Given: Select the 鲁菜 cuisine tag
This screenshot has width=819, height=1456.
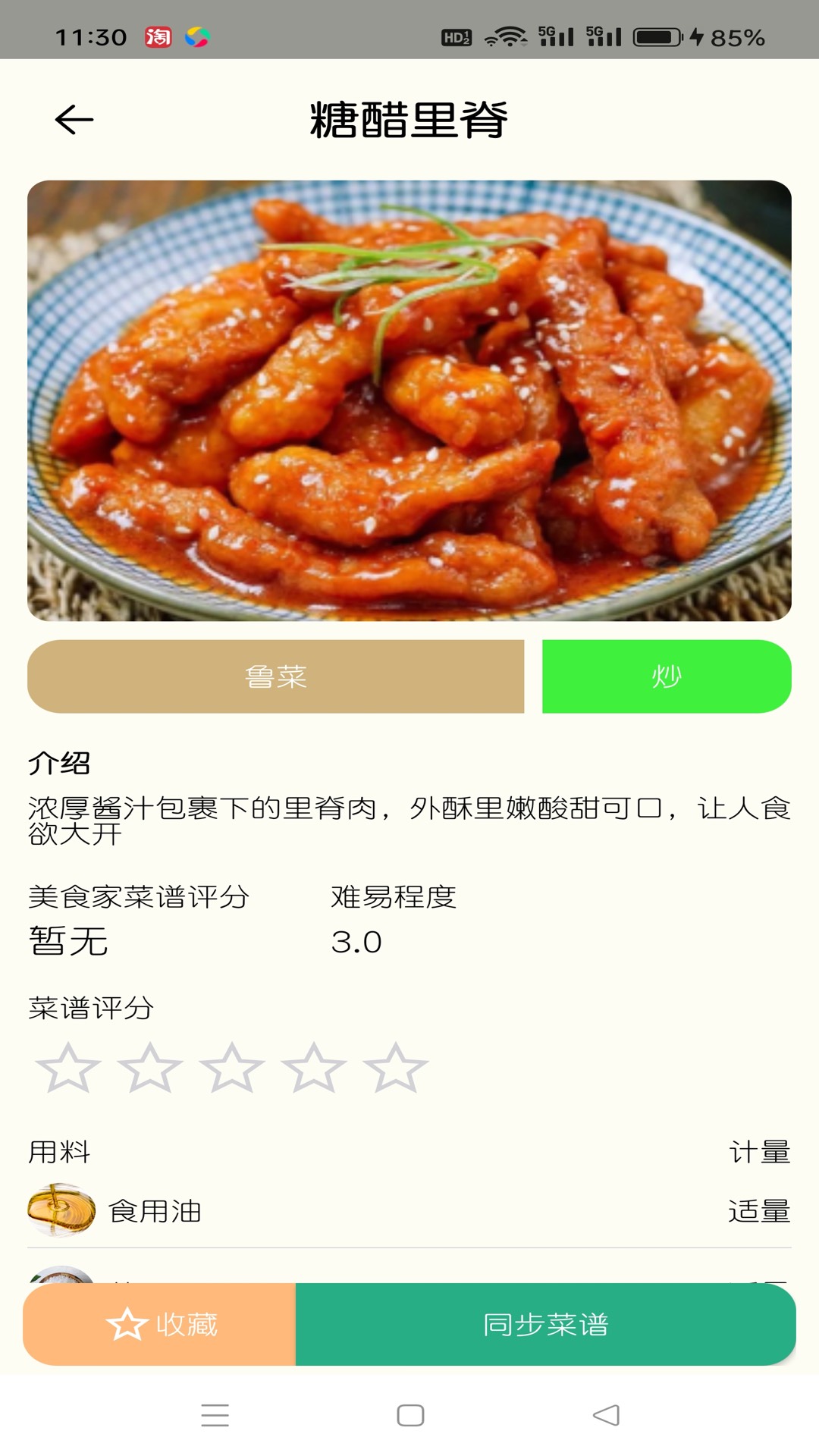Looking at the screenshot, I should (276, 676).
